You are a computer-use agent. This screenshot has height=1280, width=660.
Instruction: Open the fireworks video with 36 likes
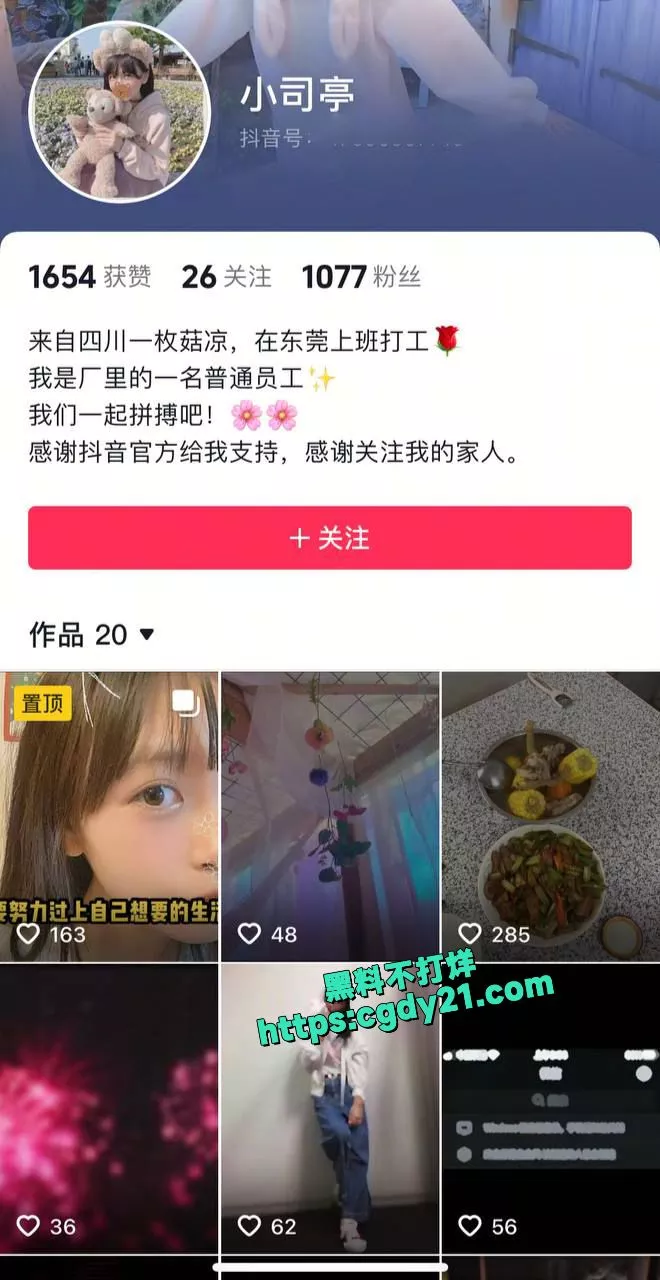click(109, 1108)
